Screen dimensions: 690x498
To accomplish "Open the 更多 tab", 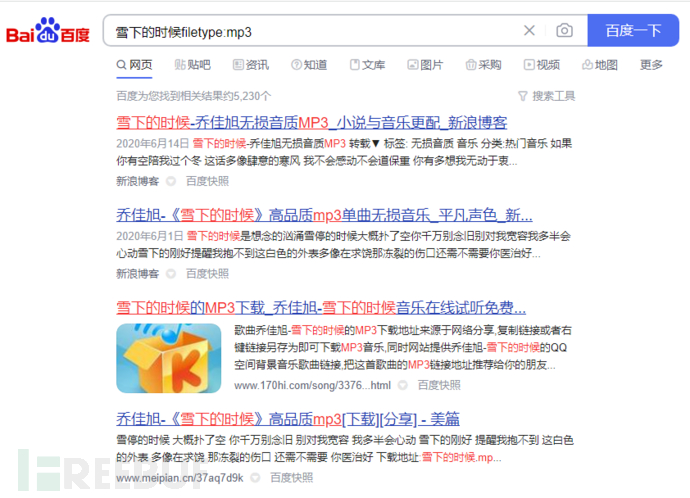I will tap(651, 65).
